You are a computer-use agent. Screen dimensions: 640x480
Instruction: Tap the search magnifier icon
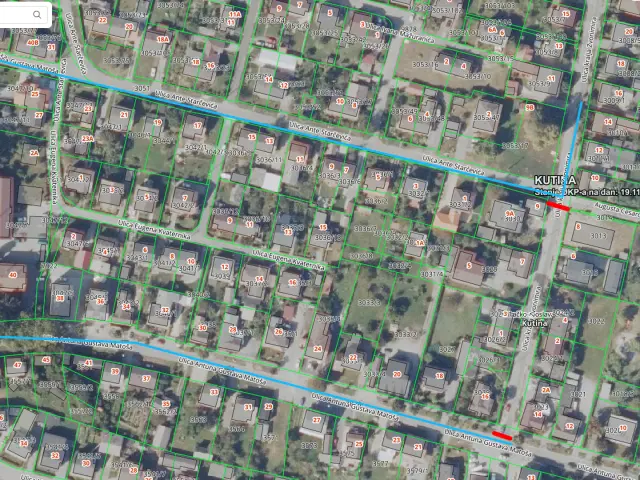click(38, 14)
